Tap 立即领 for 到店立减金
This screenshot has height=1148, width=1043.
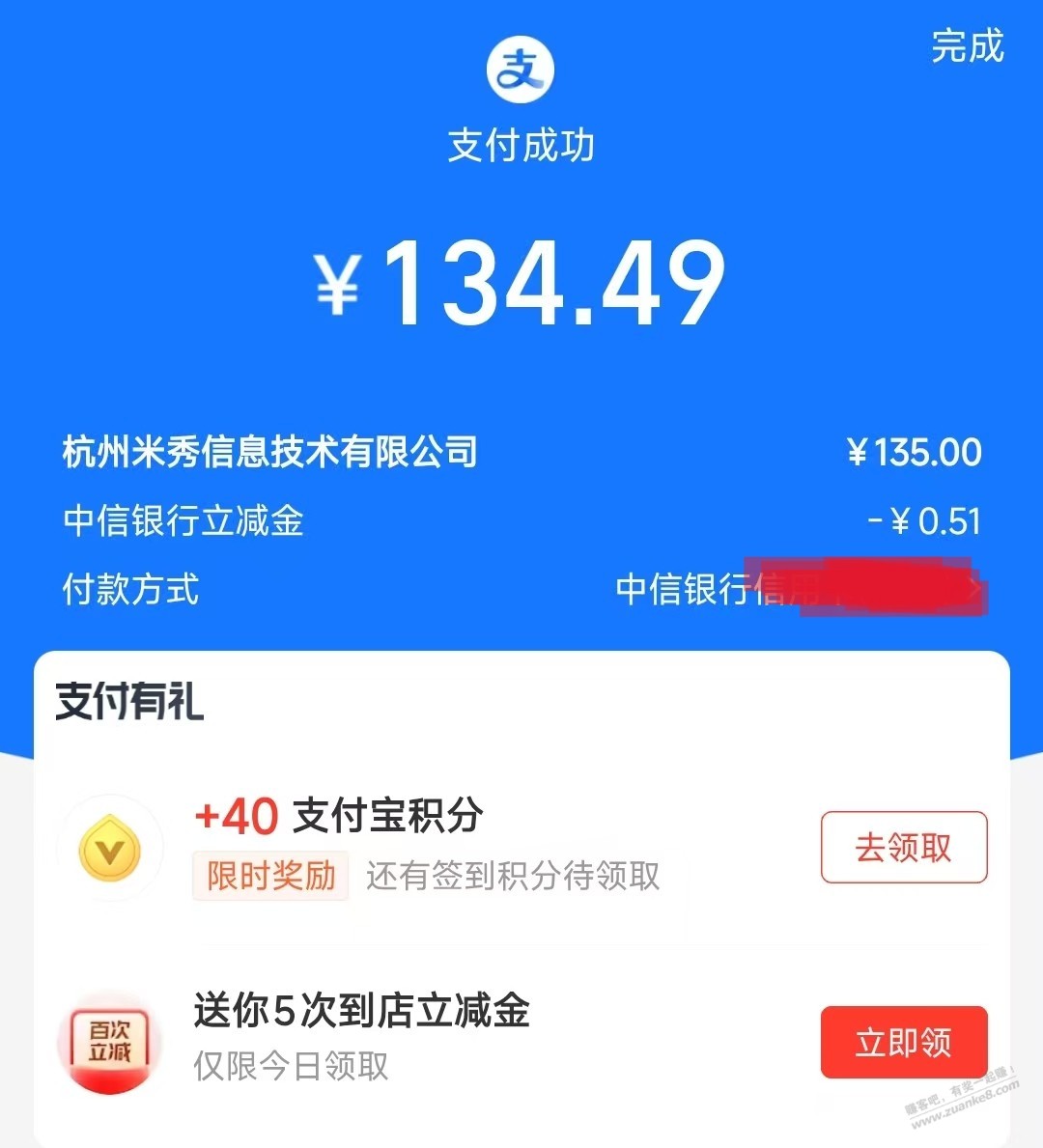(903, 1042)
